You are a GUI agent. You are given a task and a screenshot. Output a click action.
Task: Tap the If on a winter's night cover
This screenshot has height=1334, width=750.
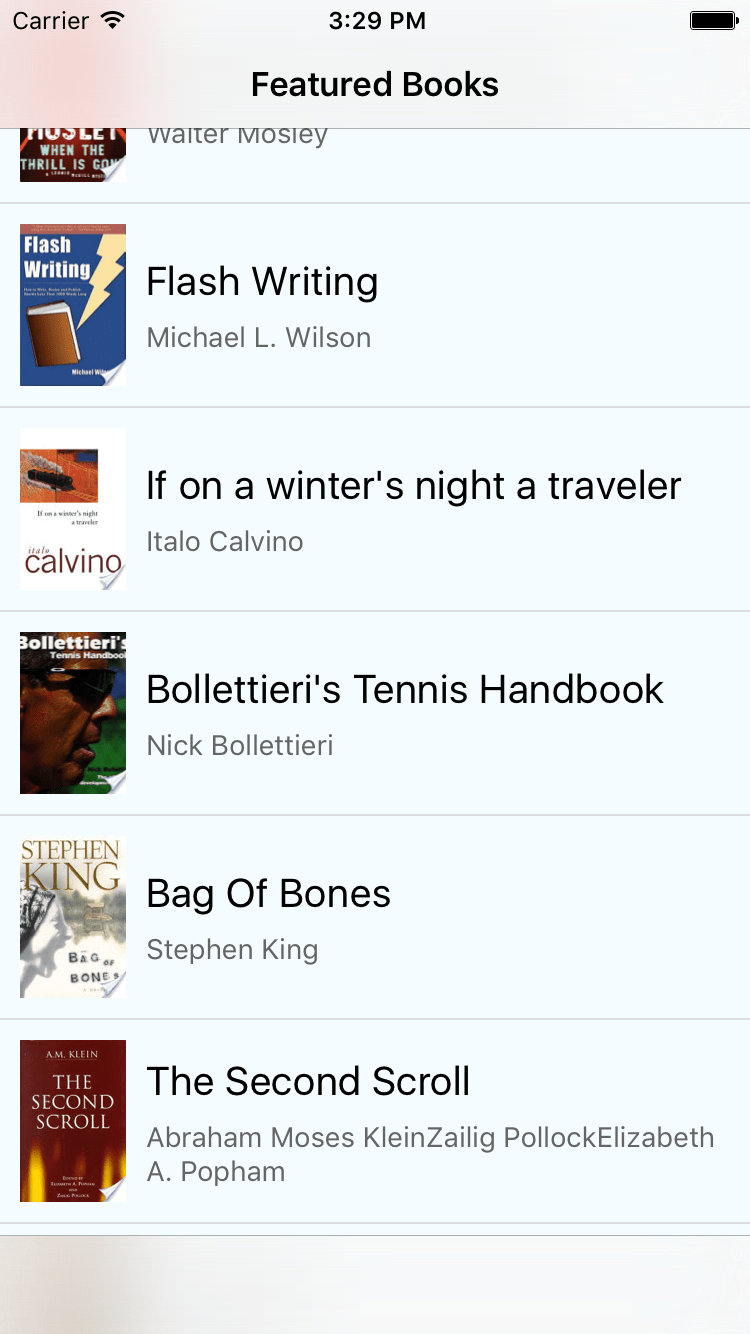(x=72, y=509)
